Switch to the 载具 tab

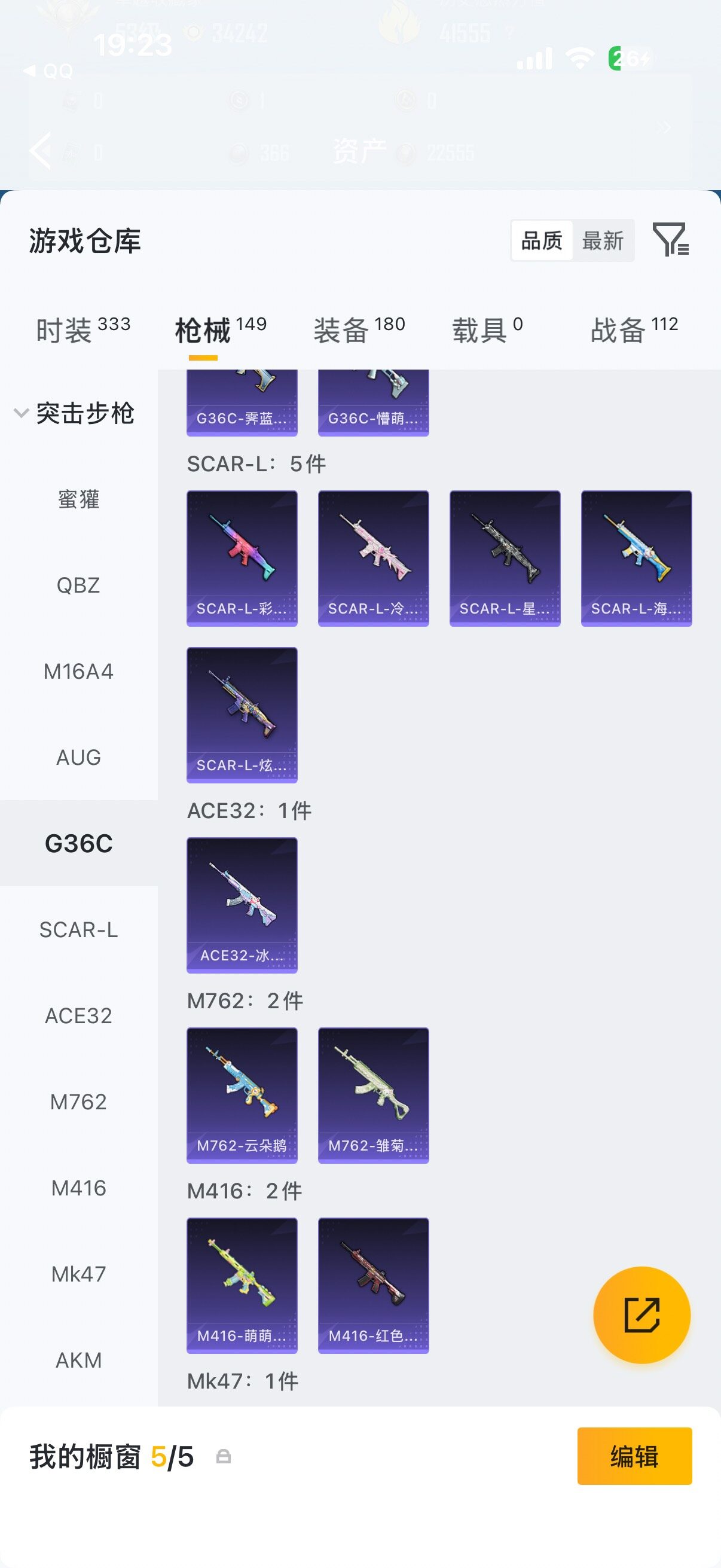coord(487,331)
